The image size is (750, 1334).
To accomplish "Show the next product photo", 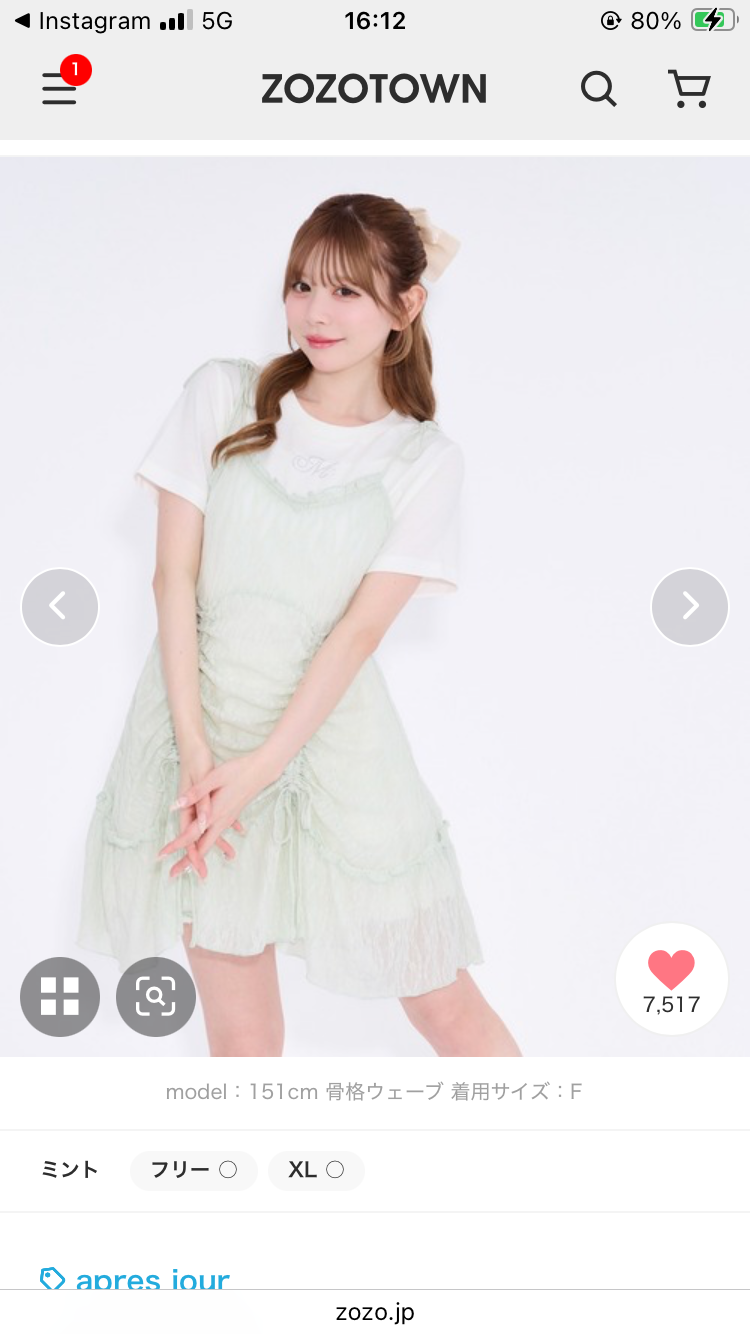I will coord(690,606).
